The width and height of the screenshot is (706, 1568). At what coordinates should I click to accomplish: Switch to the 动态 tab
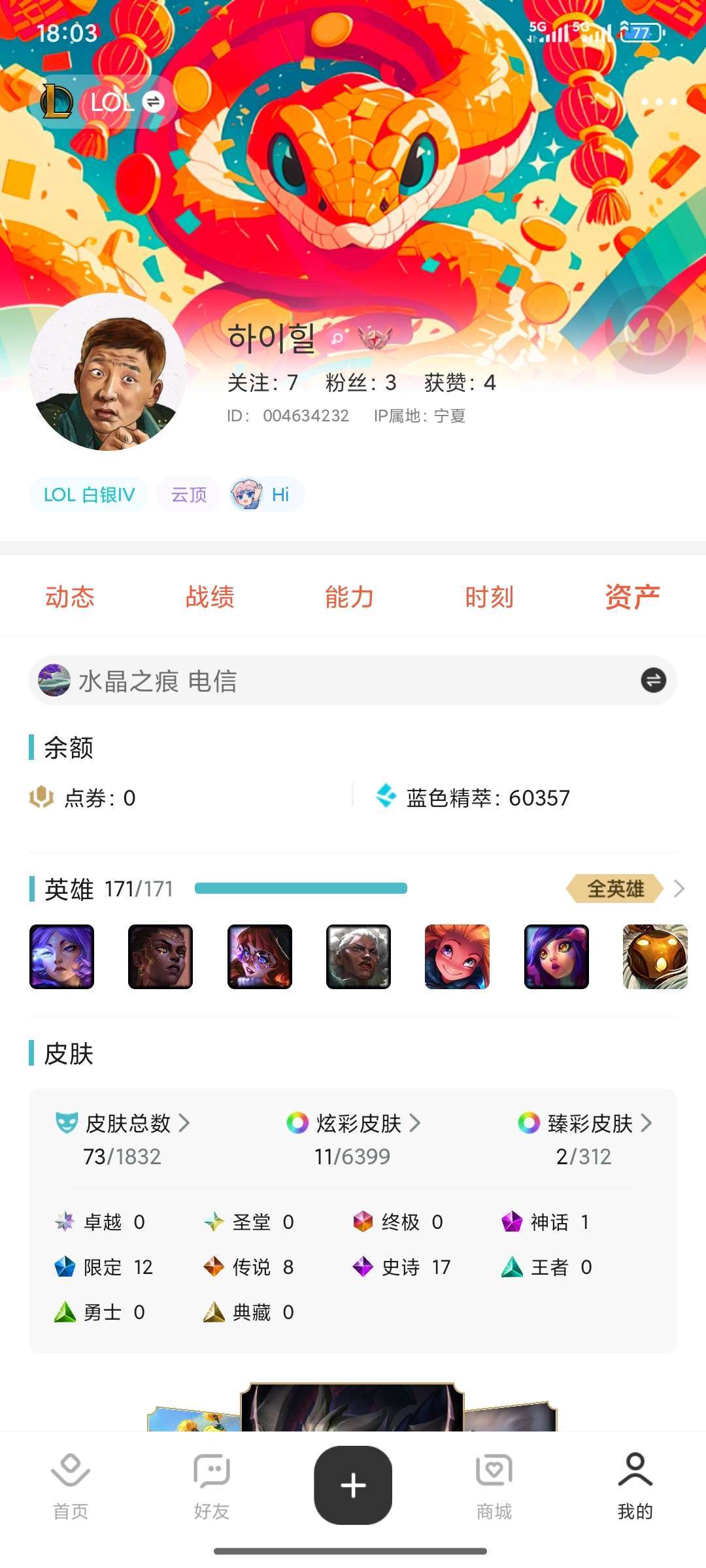click(70, 596)
